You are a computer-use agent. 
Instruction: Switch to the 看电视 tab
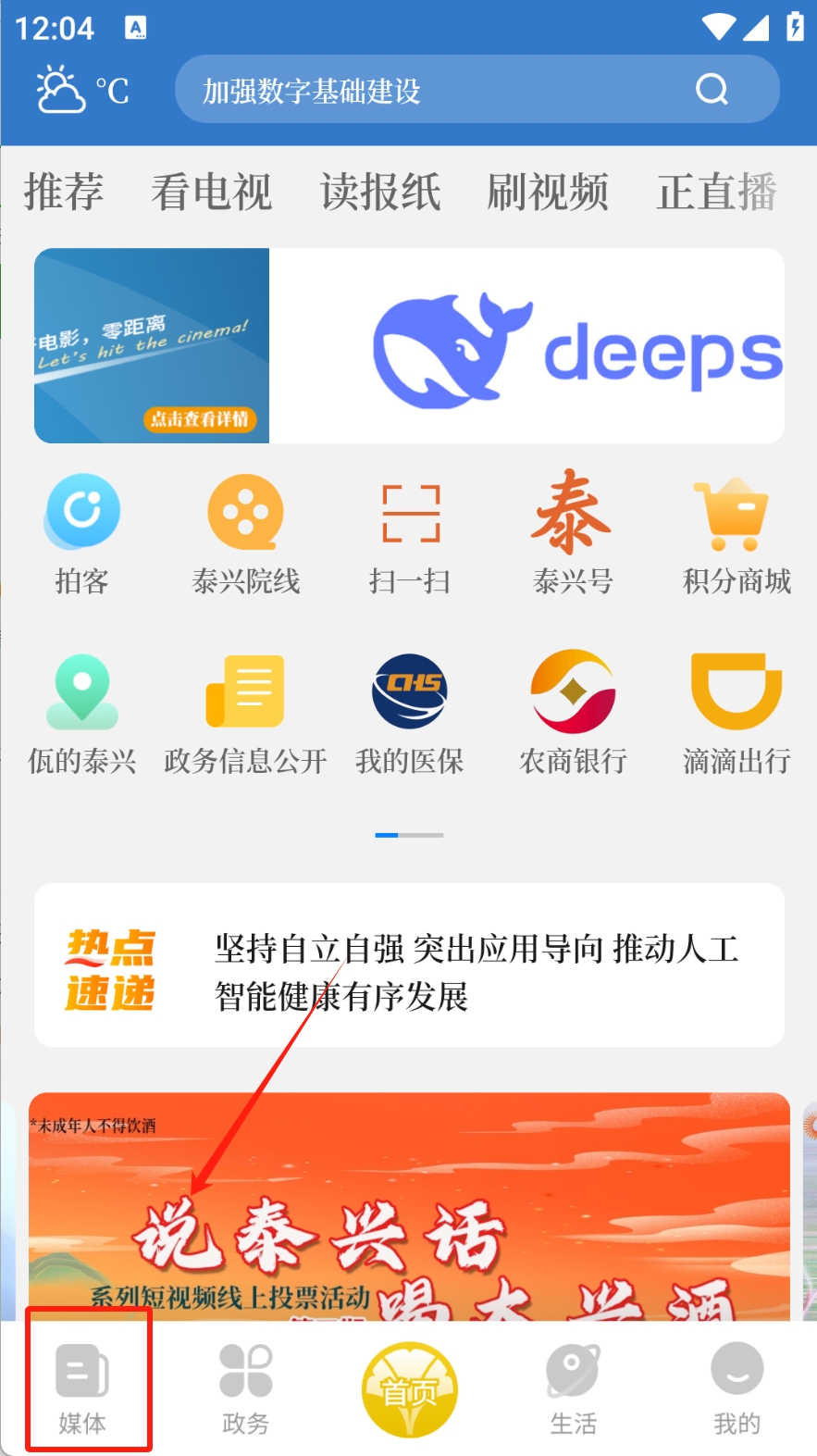click(211, 192)
